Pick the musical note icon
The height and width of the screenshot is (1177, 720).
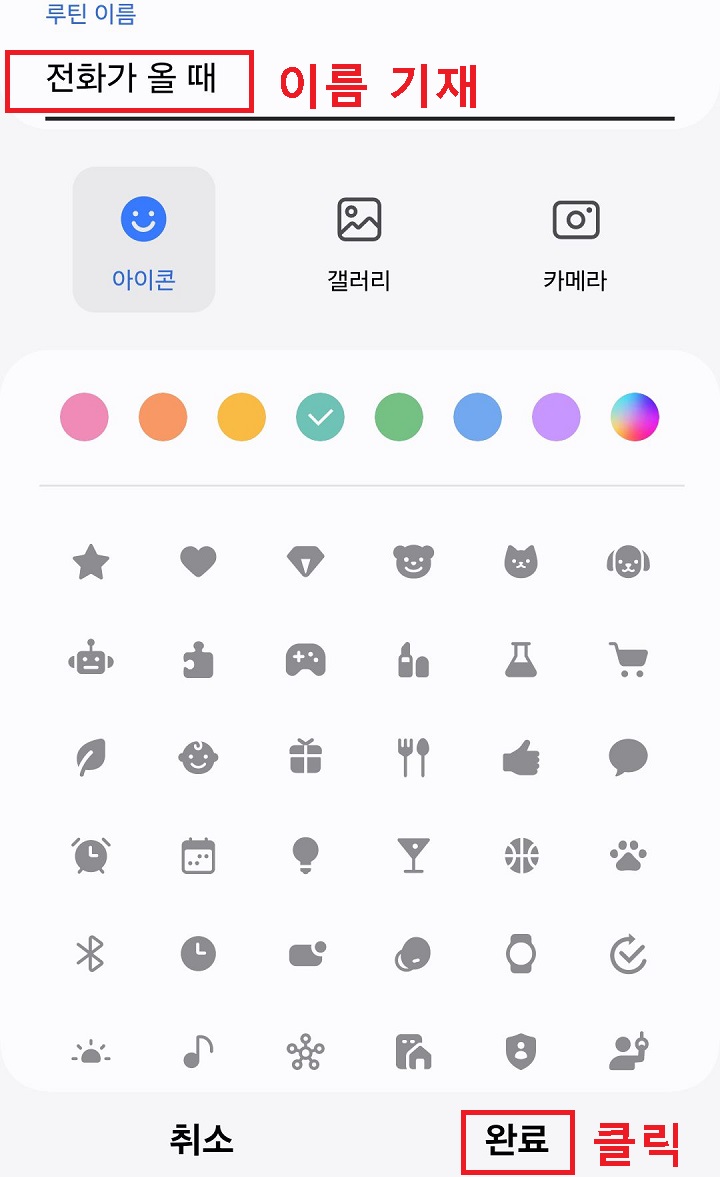[198, 1050]
